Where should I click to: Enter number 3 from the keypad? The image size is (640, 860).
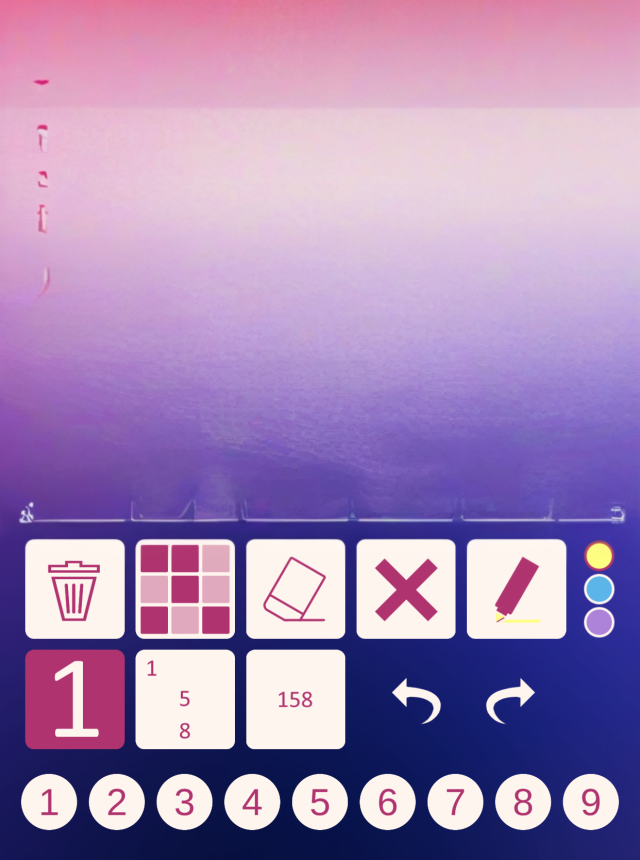pyautogui.click(x=184, y=802)
